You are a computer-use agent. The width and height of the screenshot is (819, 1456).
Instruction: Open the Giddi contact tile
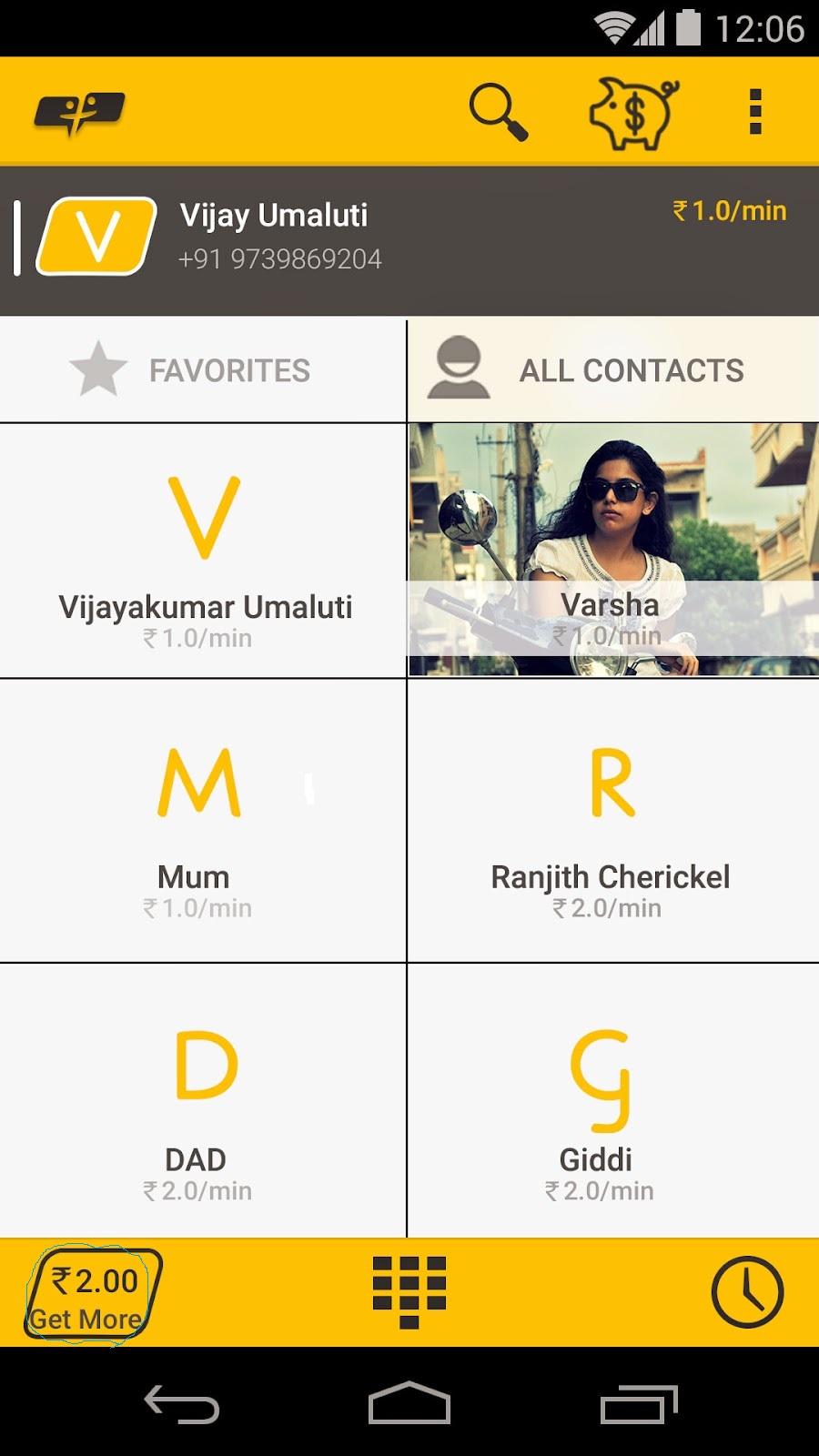(612, 1101)
